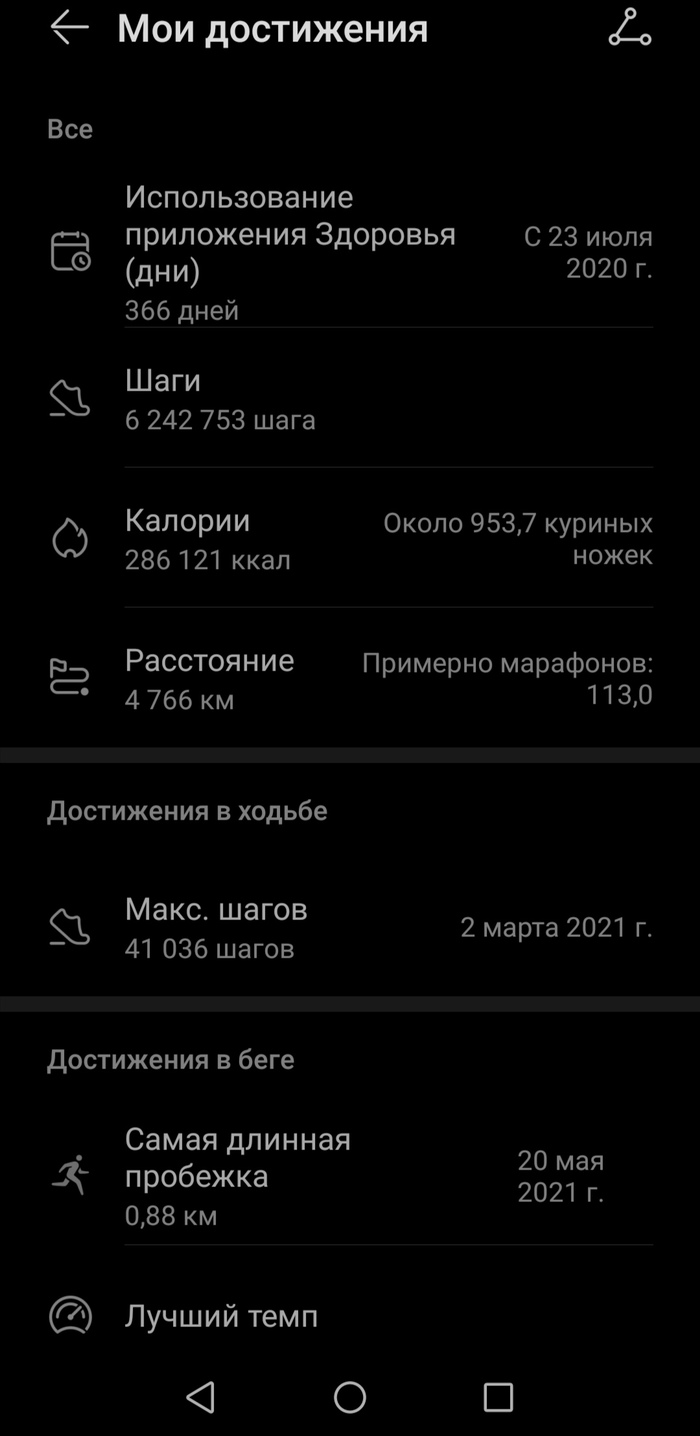Open Использование приложения Здоровья row

pos(350,252)
